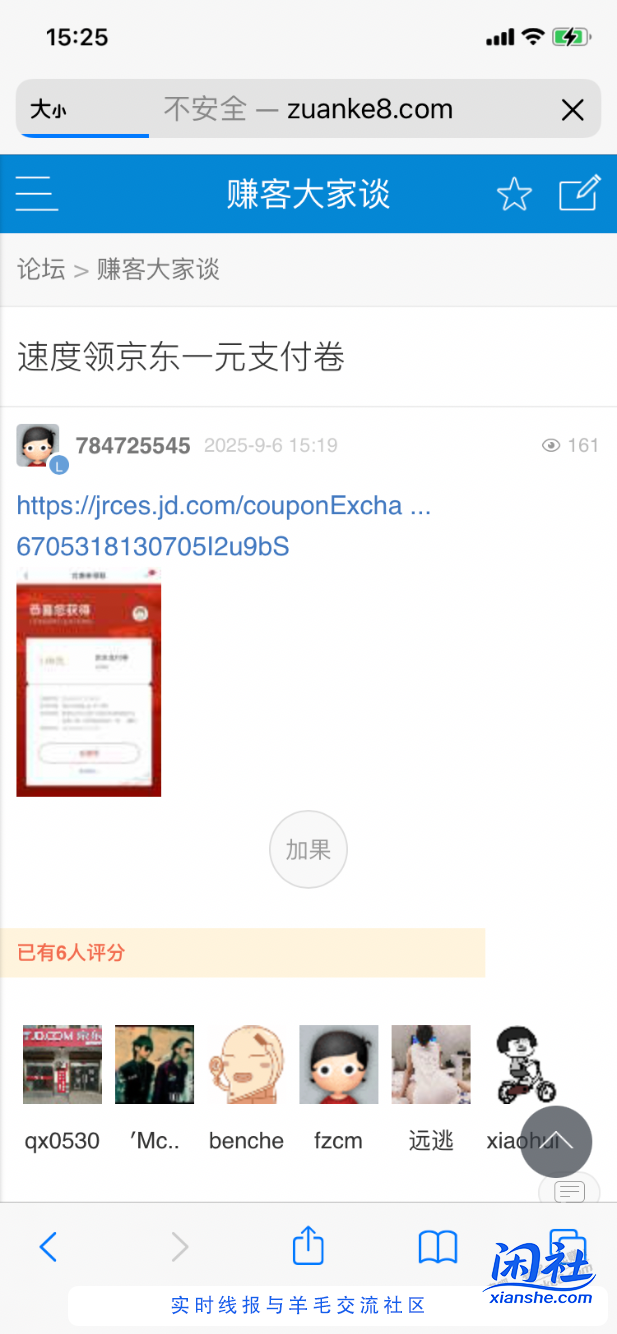
Task: Open Safari bookmarks
Action: point(437,1246)
